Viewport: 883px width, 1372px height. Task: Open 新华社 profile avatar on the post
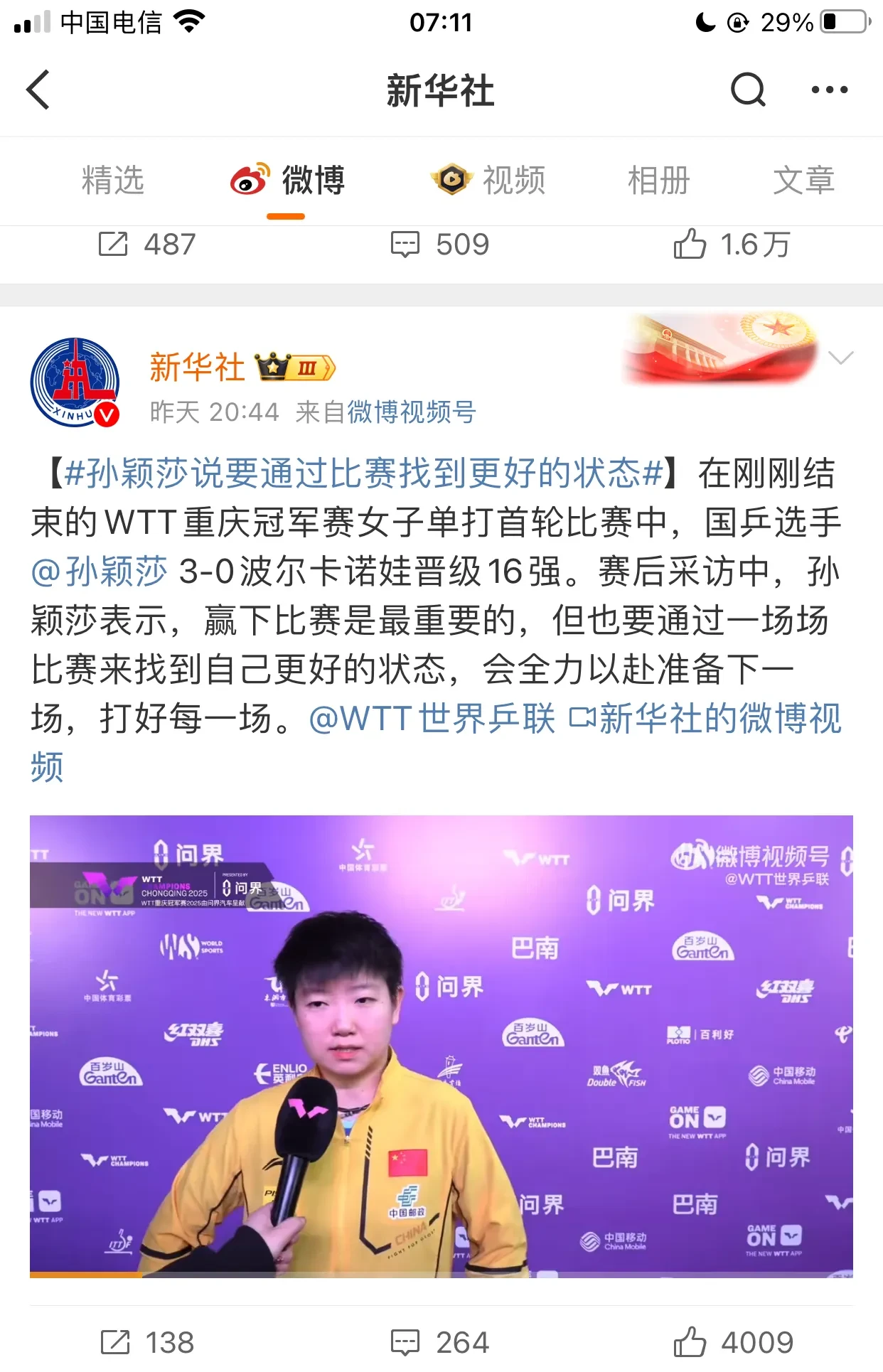tap(75, 382)
